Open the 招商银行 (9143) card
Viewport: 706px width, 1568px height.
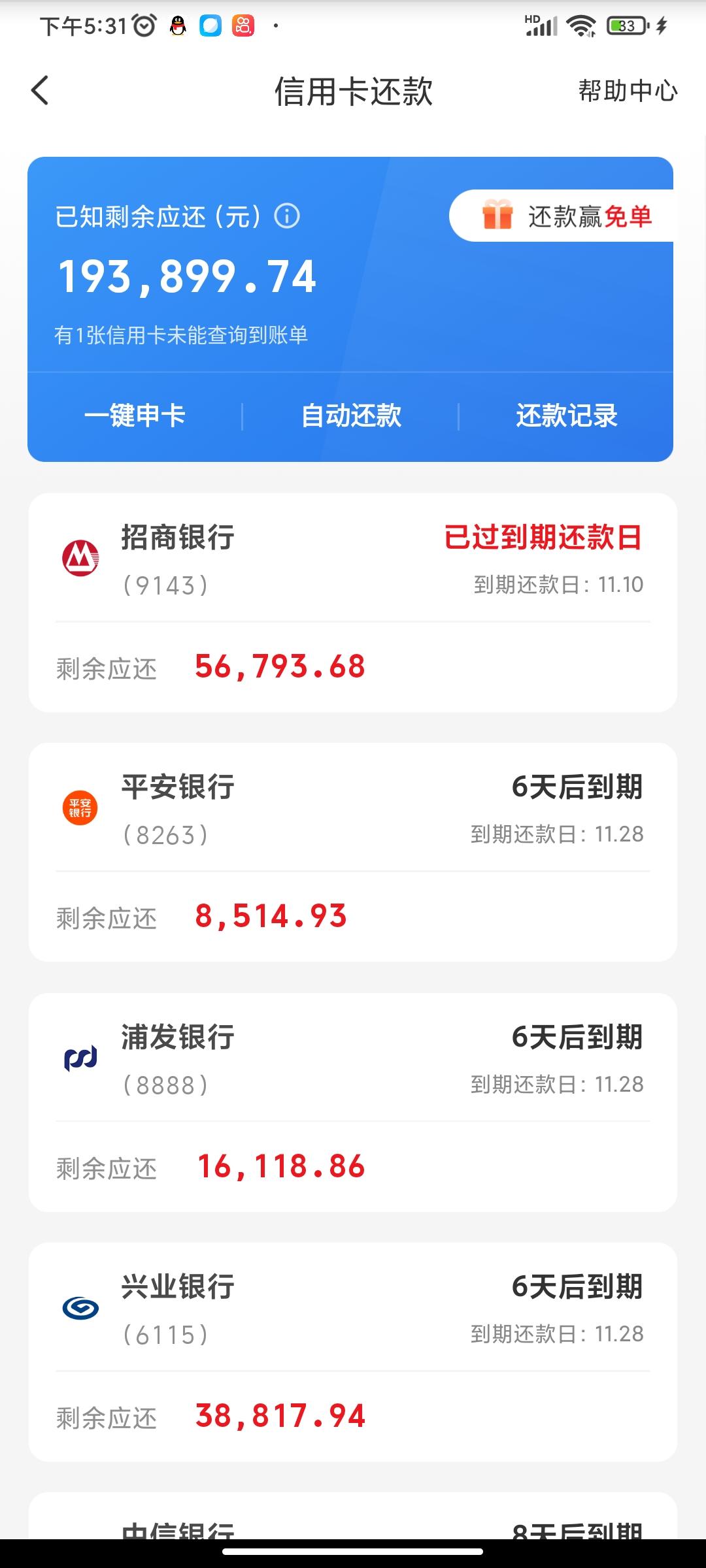click(353, 602)
